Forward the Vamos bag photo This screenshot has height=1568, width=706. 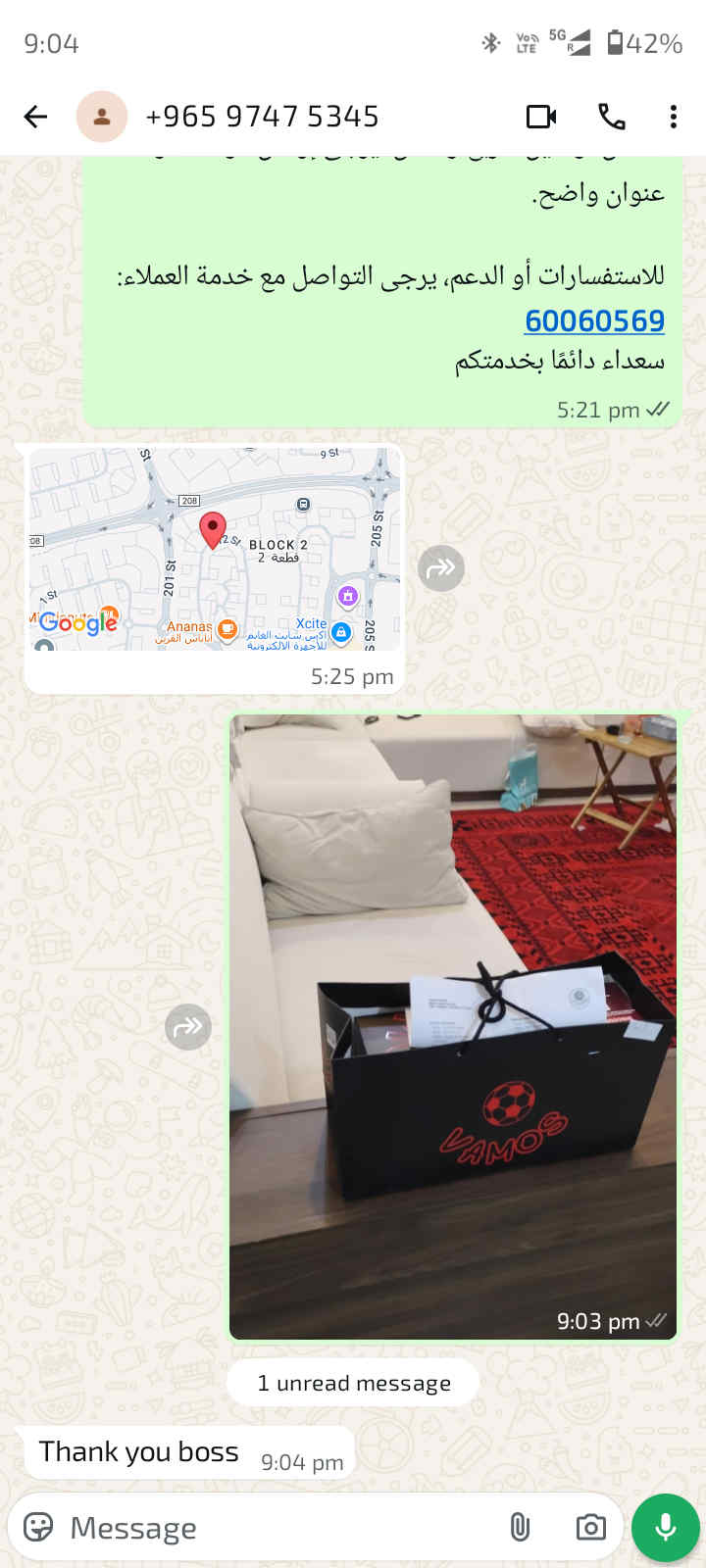pyautogui.click(x=188, y=1026)
